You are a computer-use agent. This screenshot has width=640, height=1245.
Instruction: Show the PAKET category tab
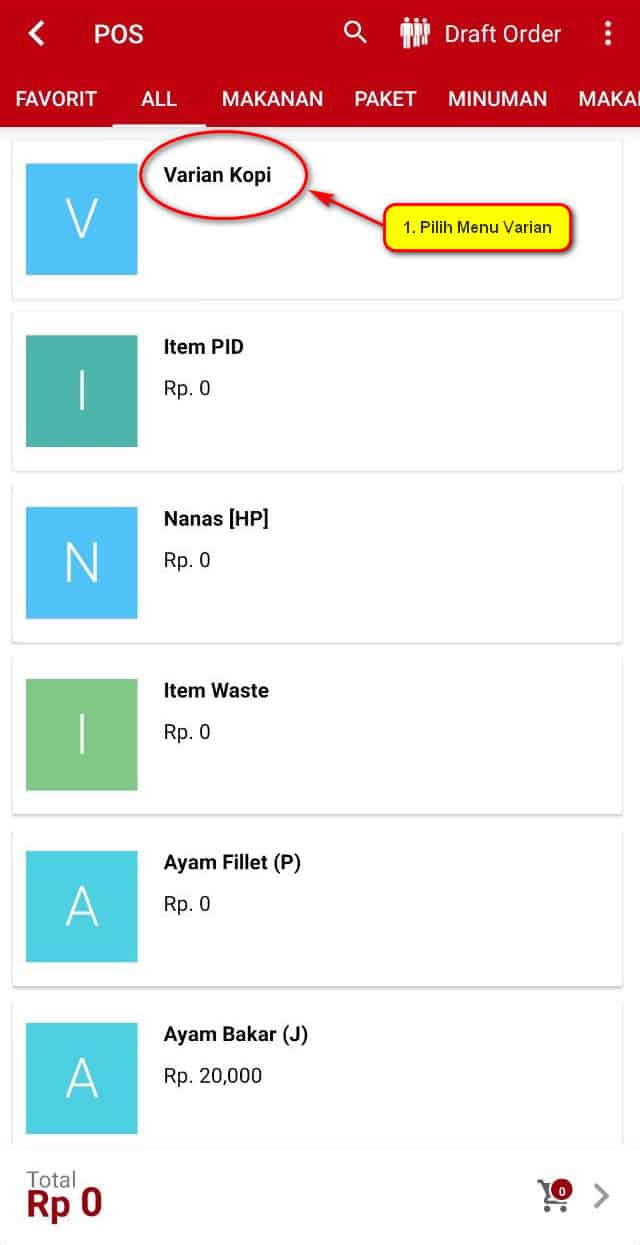point(385,99)
